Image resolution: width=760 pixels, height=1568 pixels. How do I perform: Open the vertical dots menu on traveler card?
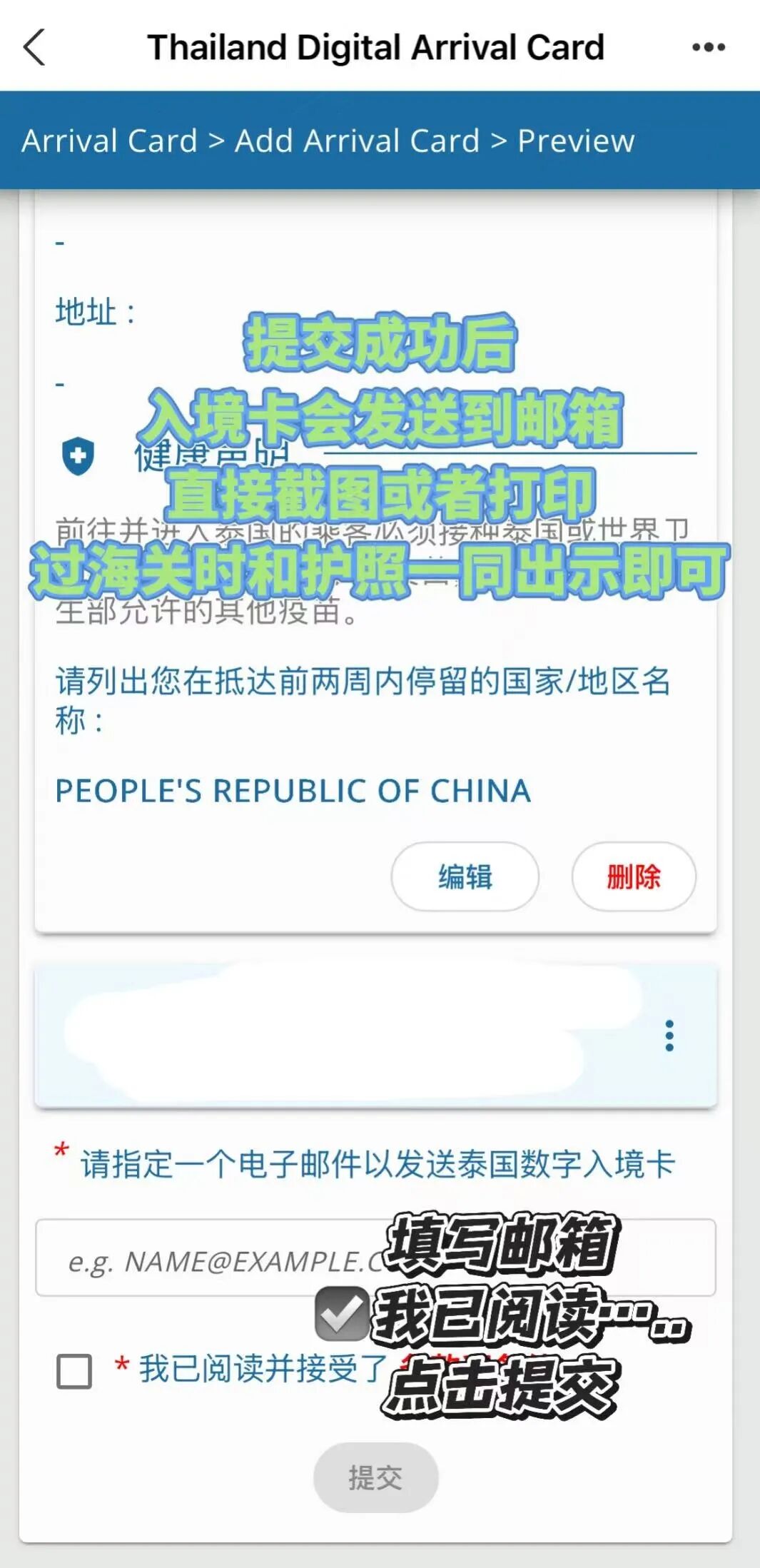pos(669,1036)
